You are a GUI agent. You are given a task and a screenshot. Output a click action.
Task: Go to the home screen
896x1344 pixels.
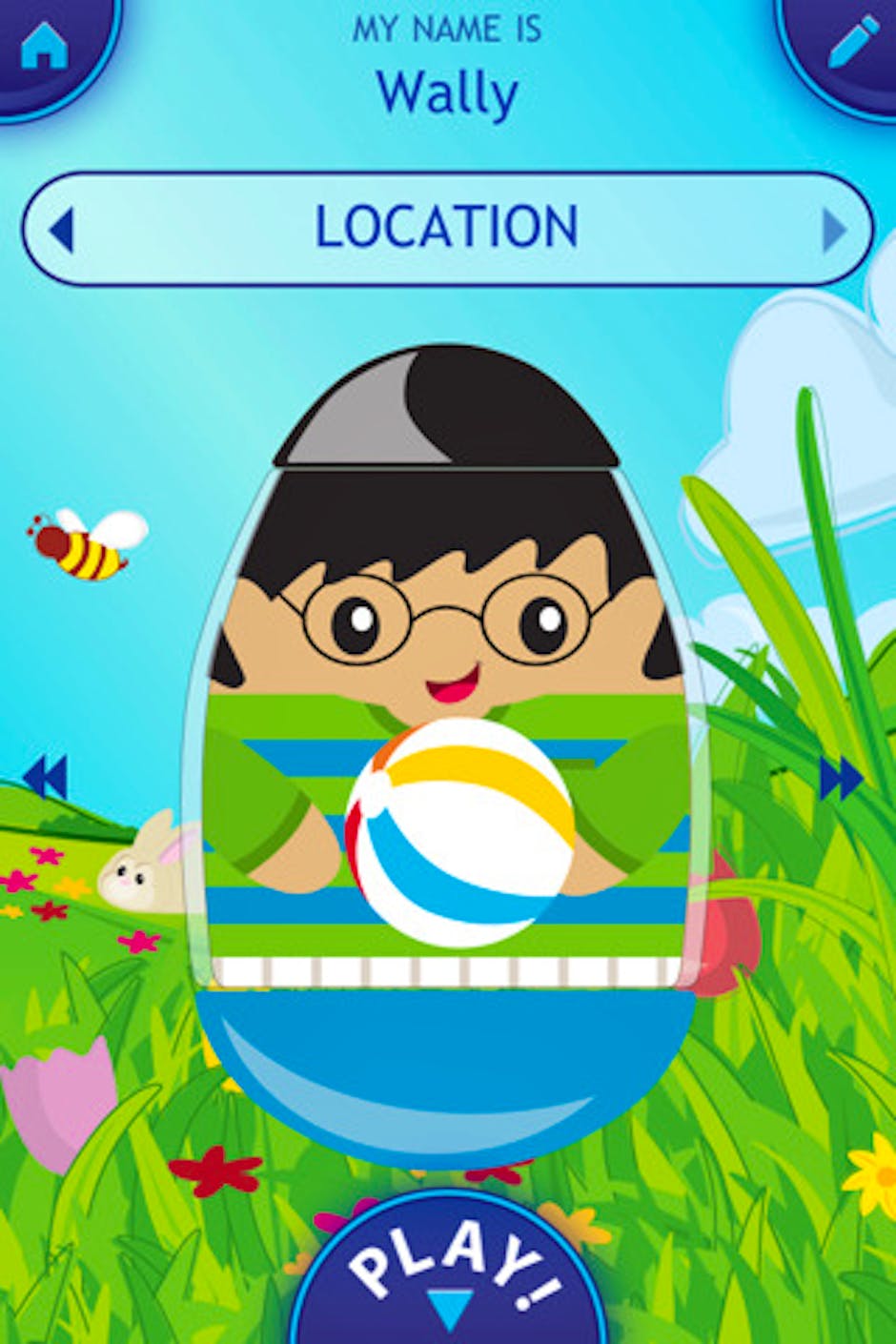click(x=44, y=44)
